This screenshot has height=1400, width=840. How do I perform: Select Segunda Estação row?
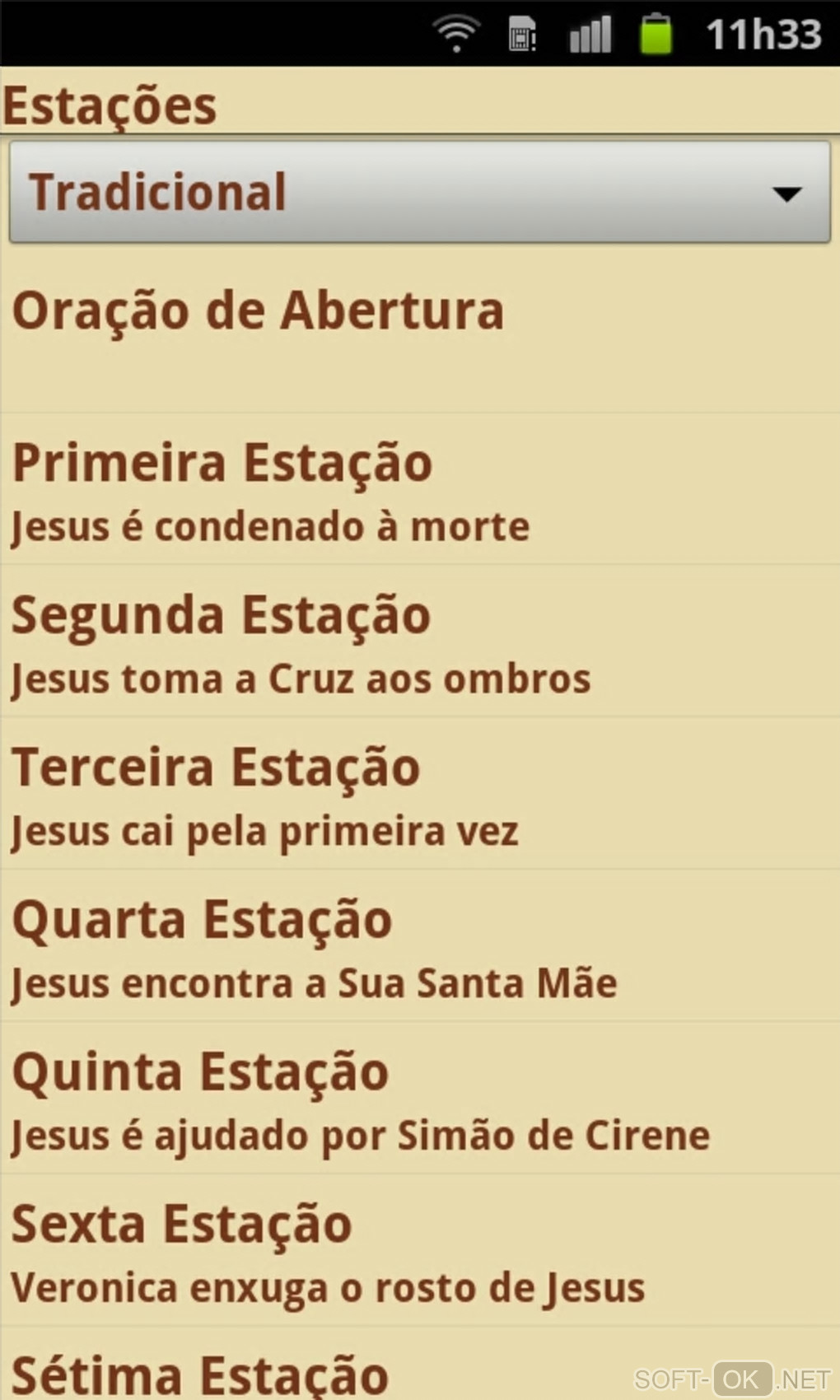pos(420,643)
